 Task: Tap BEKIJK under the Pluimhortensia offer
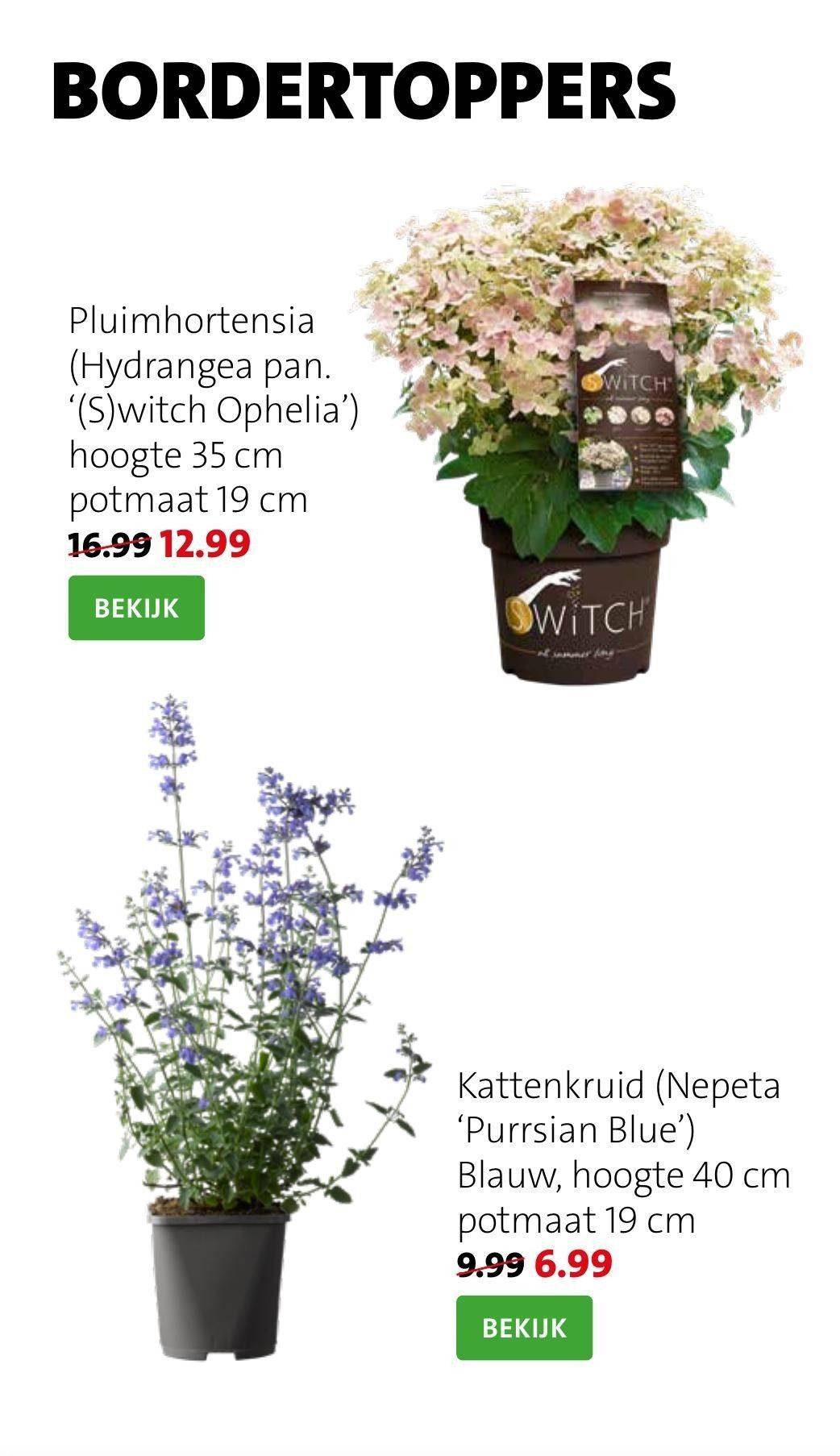click(136, 608)
